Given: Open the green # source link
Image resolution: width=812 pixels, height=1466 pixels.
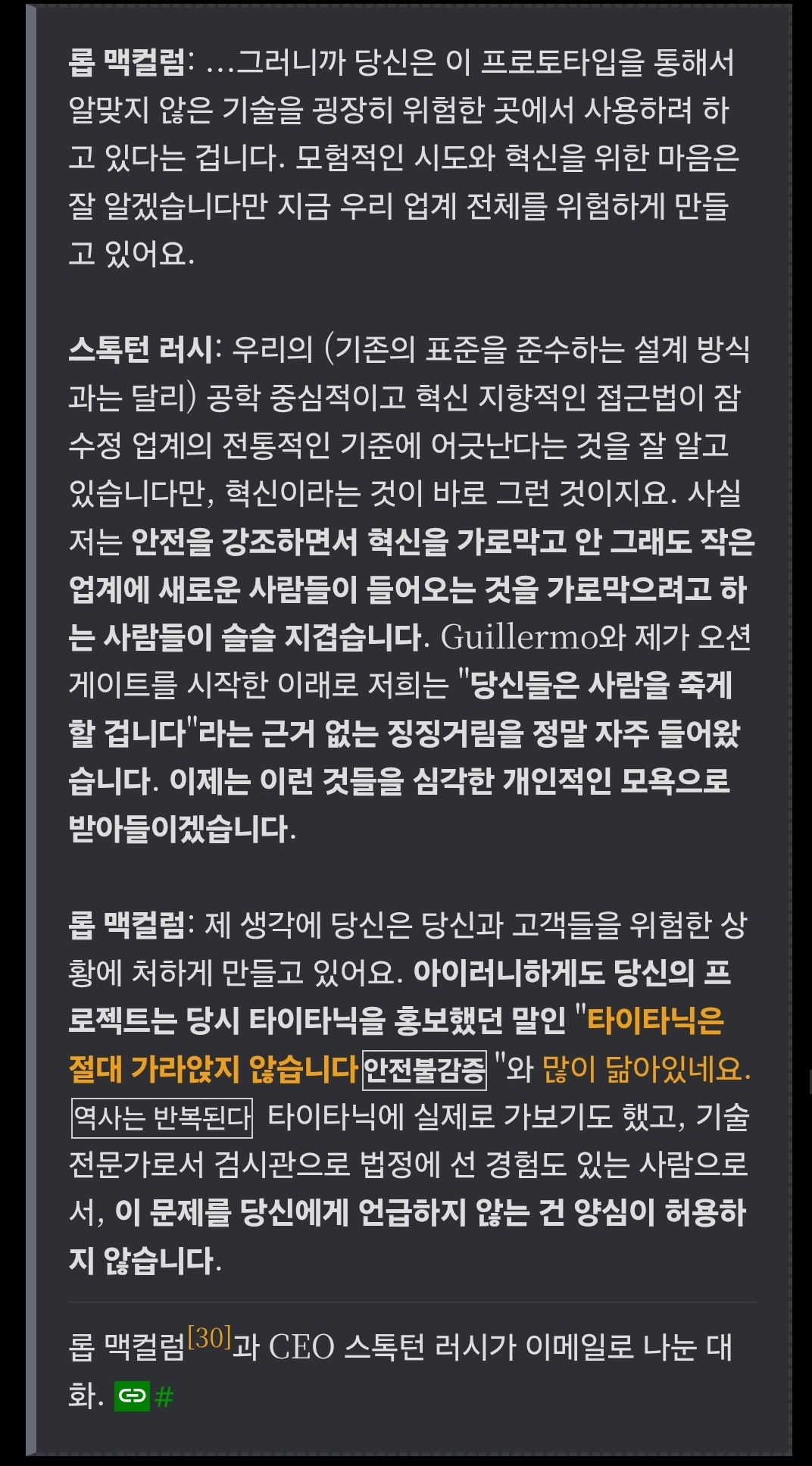Looking at the screenshot, I should pyautogui.click(x=164, y=1396).
